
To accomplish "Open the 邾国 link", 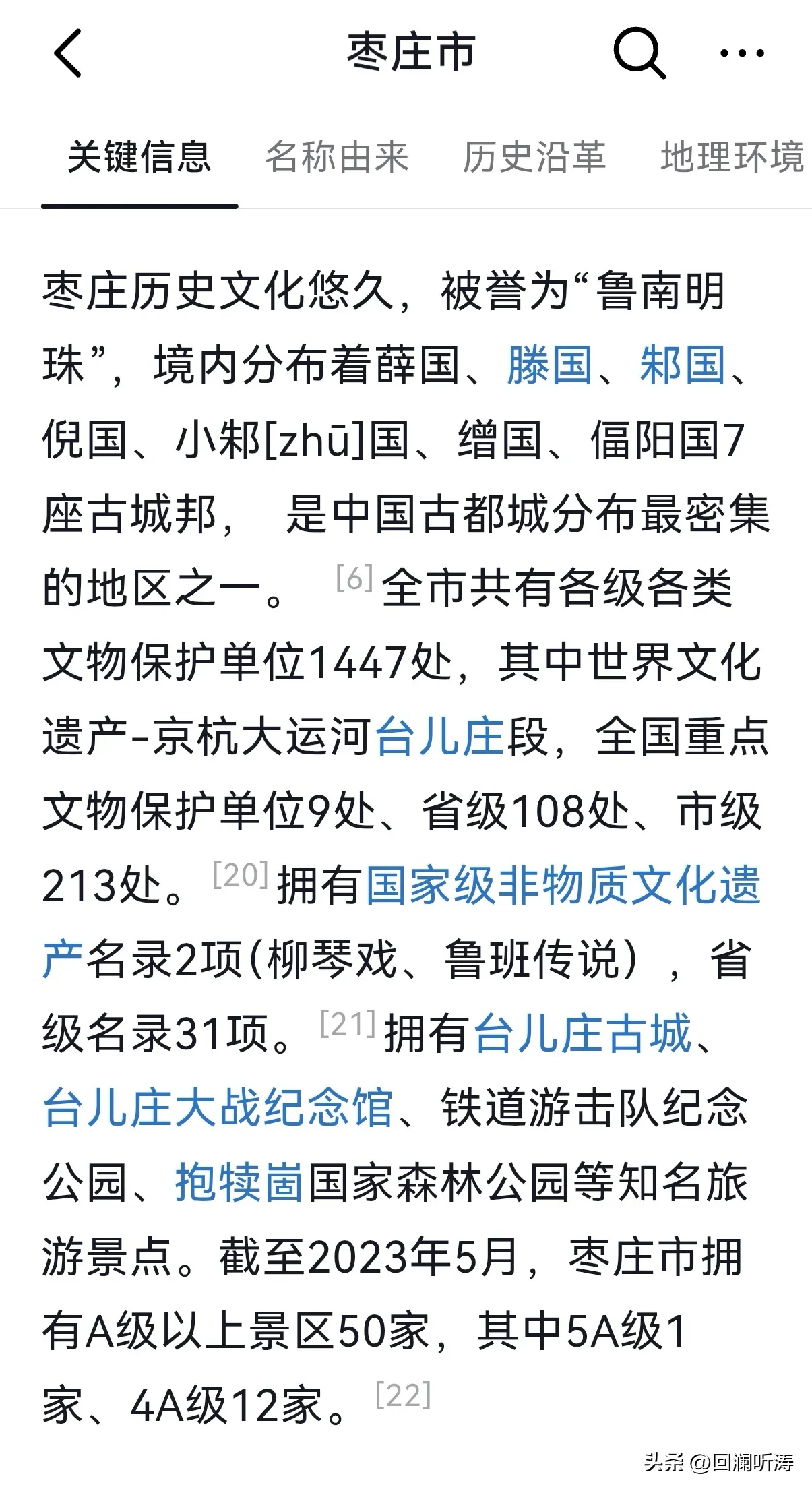I will (x=682, y=365).
